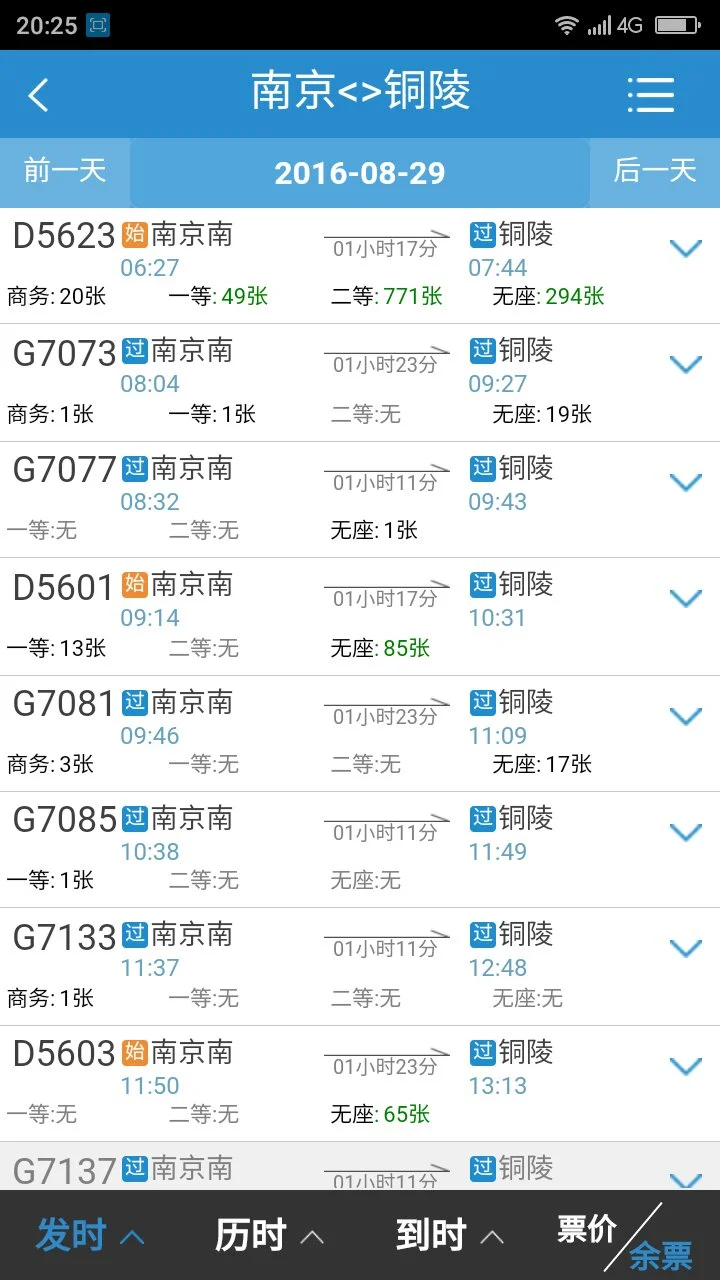Expand details for train G7073
Screen dimensions: 720x1280
686,364
